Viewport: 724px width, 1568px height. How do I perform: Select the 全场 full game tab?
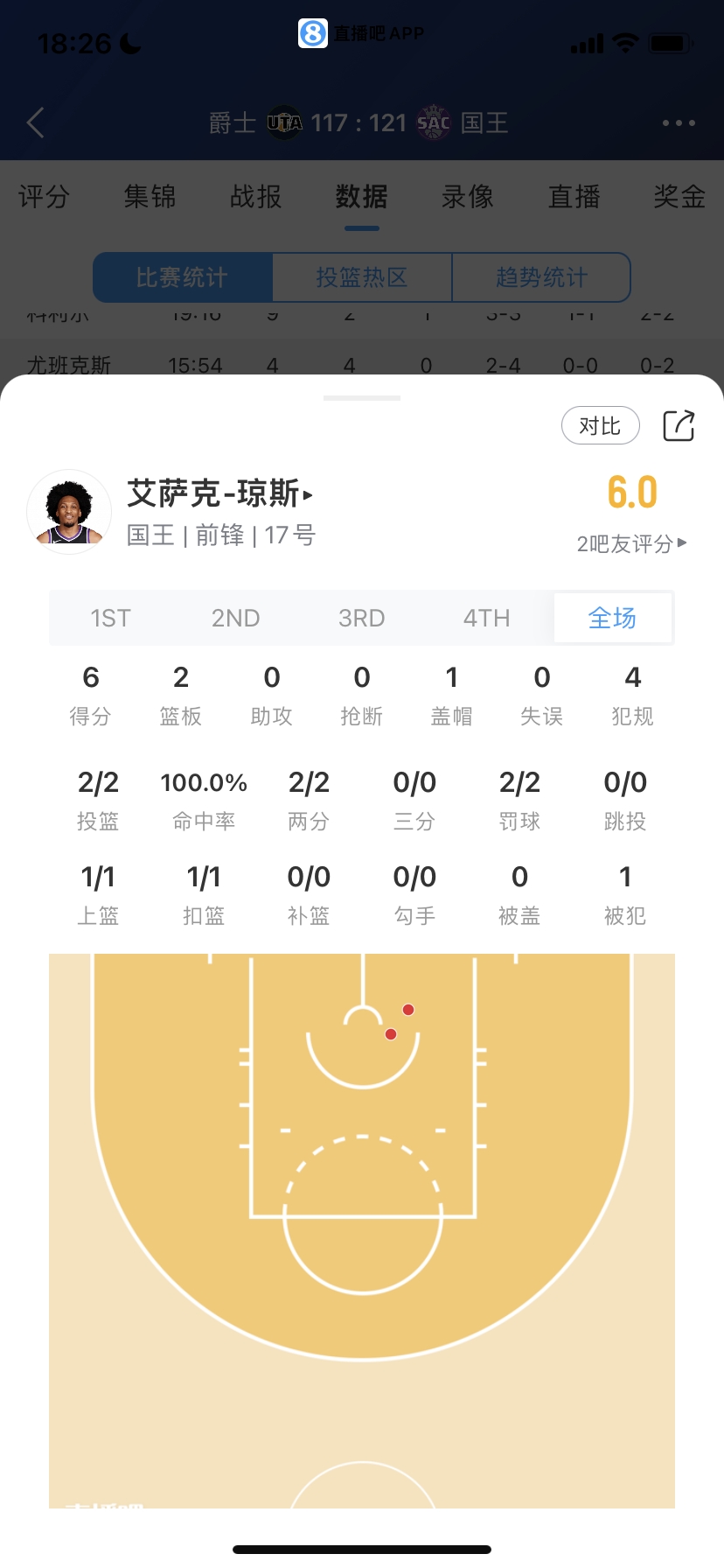(x=612, y=619)
